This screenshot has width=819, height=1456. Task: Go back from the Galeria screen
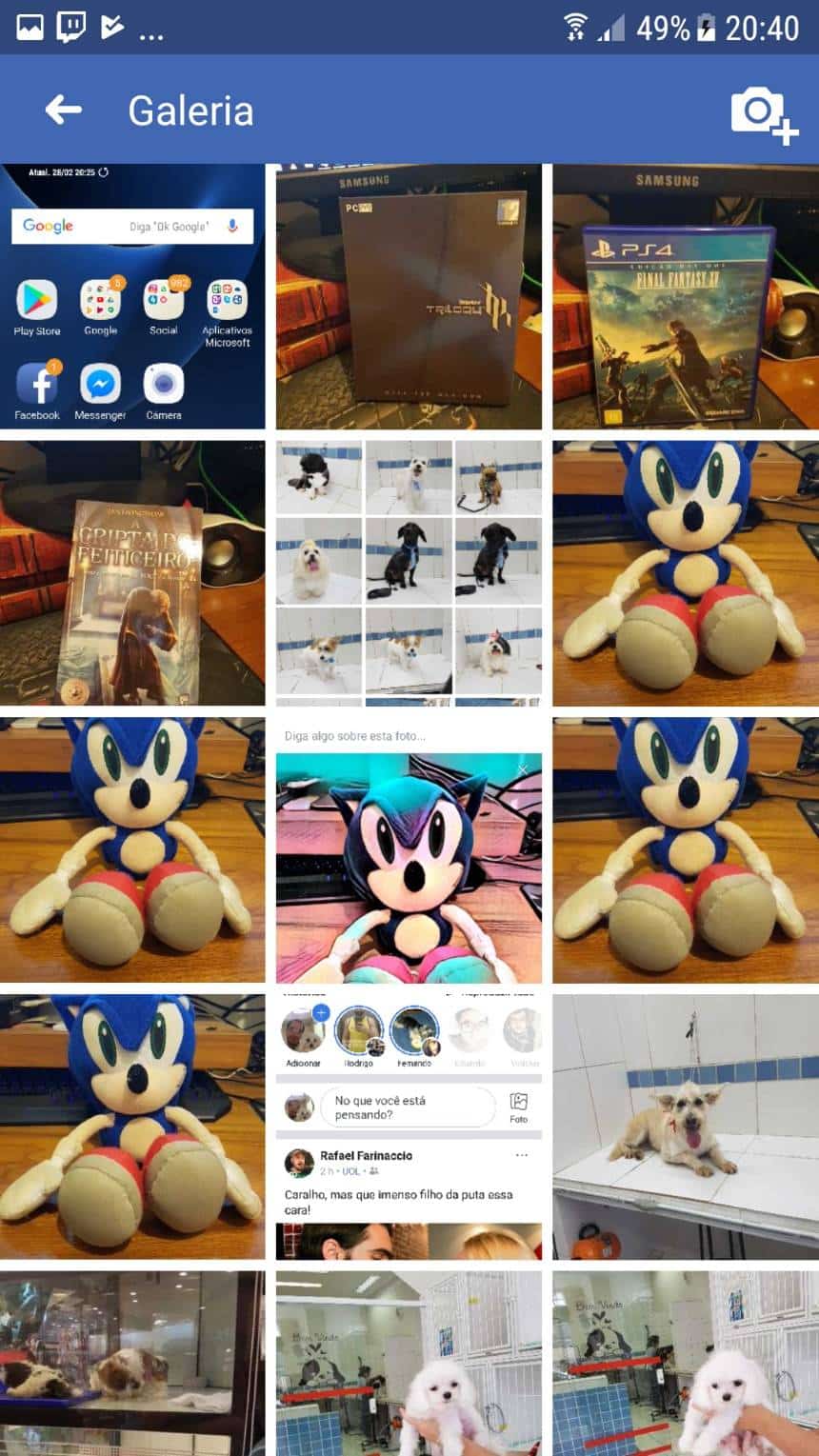[x=63, y=110]
